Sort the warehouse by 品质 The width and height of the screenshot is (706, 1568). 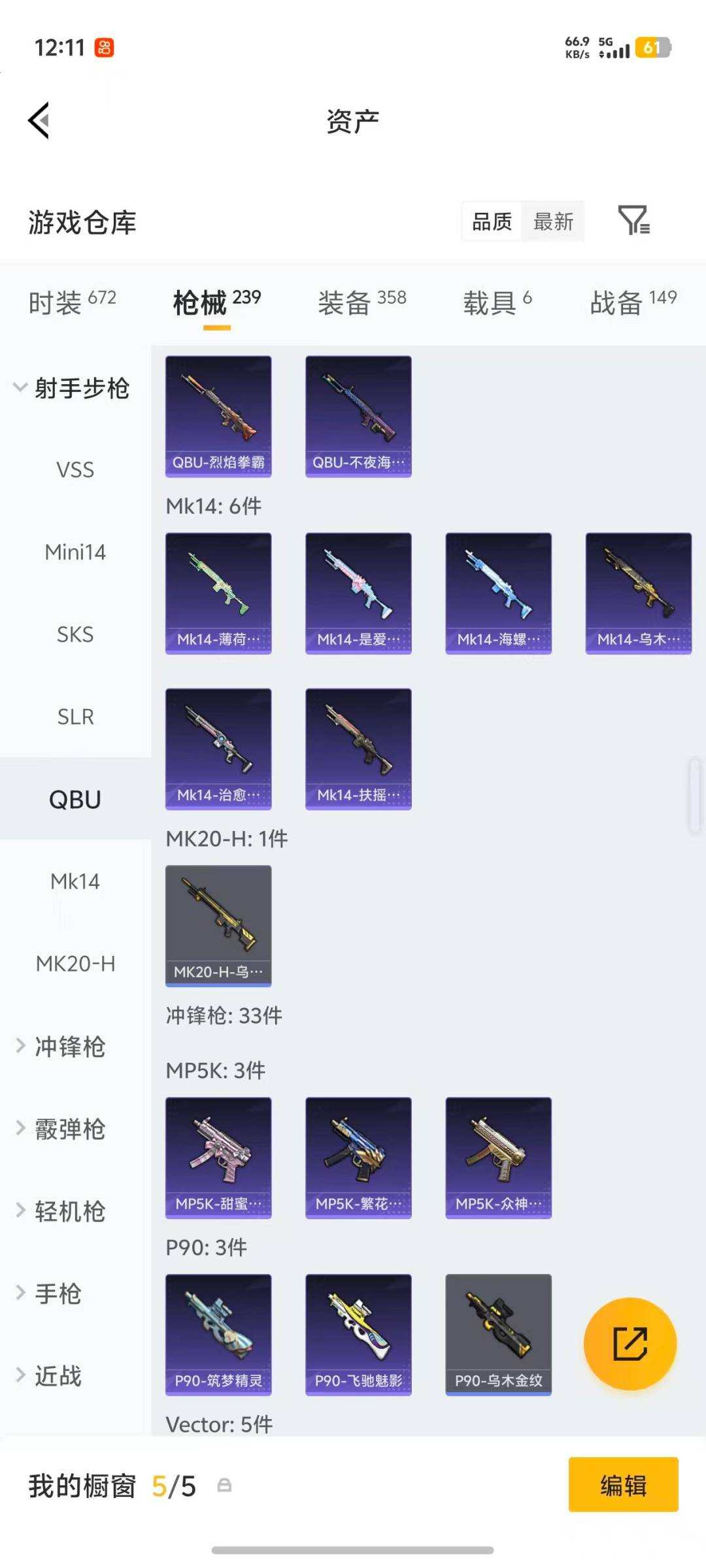[x=492, y=221]
